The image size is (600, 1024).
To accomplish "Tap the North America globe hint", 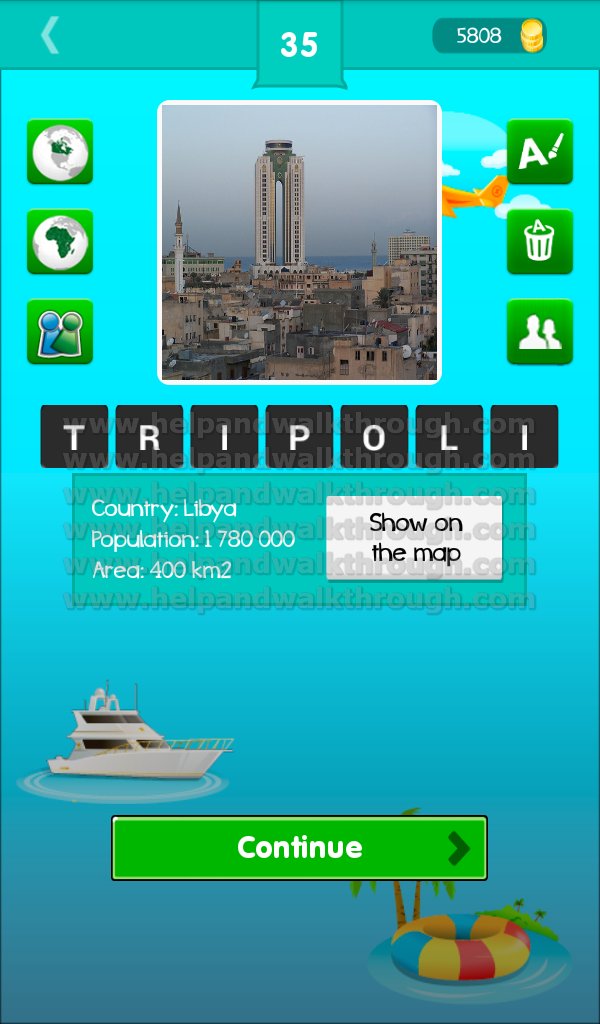I will point(60,152).
